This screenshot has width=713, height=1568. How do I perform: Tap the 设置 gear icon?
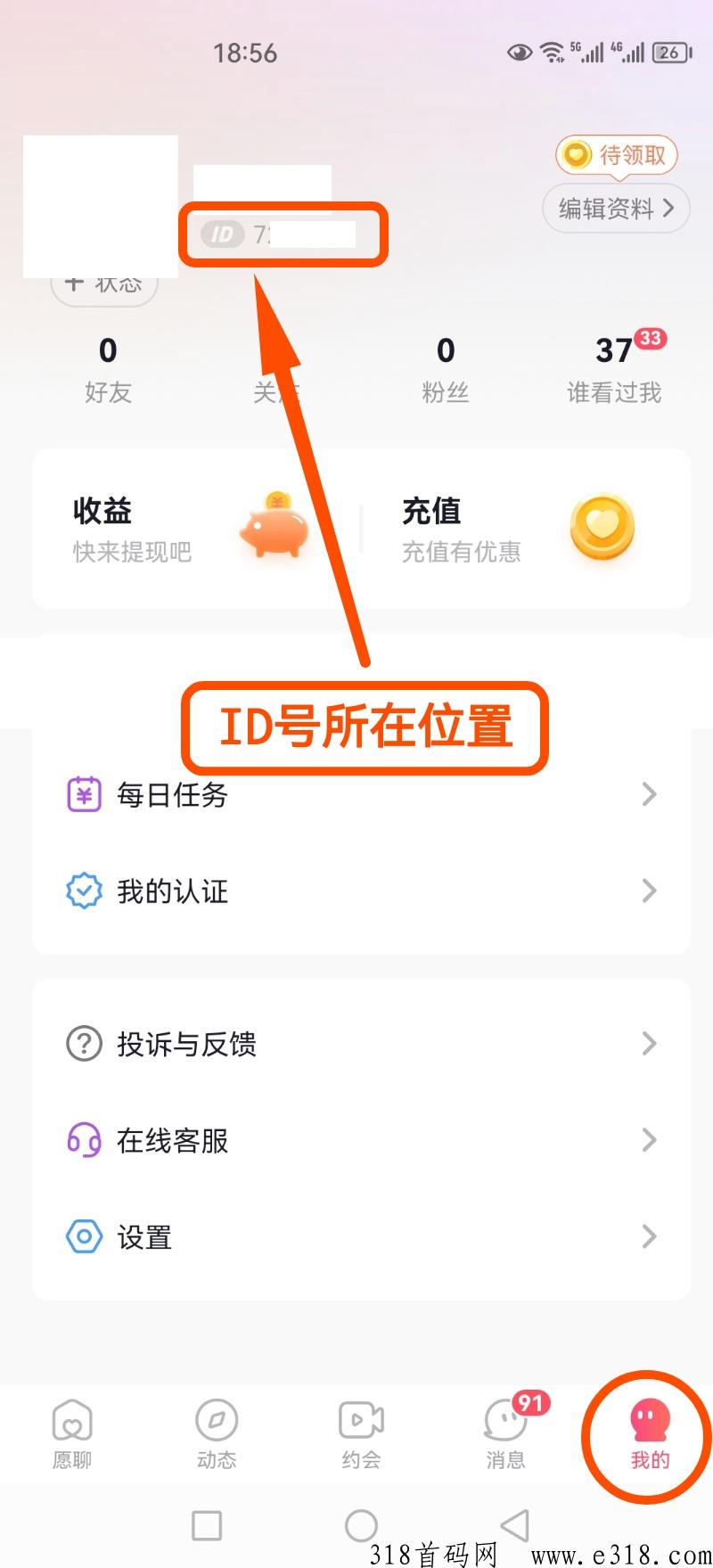click(83, 1236)
